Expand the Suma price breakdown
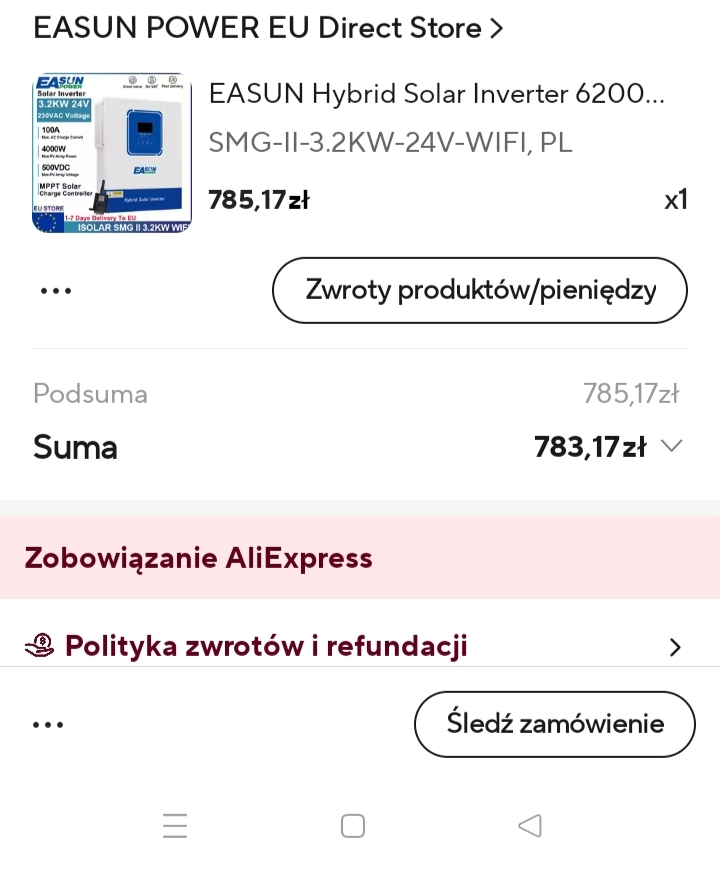720x870 pixels. point(672,446)
